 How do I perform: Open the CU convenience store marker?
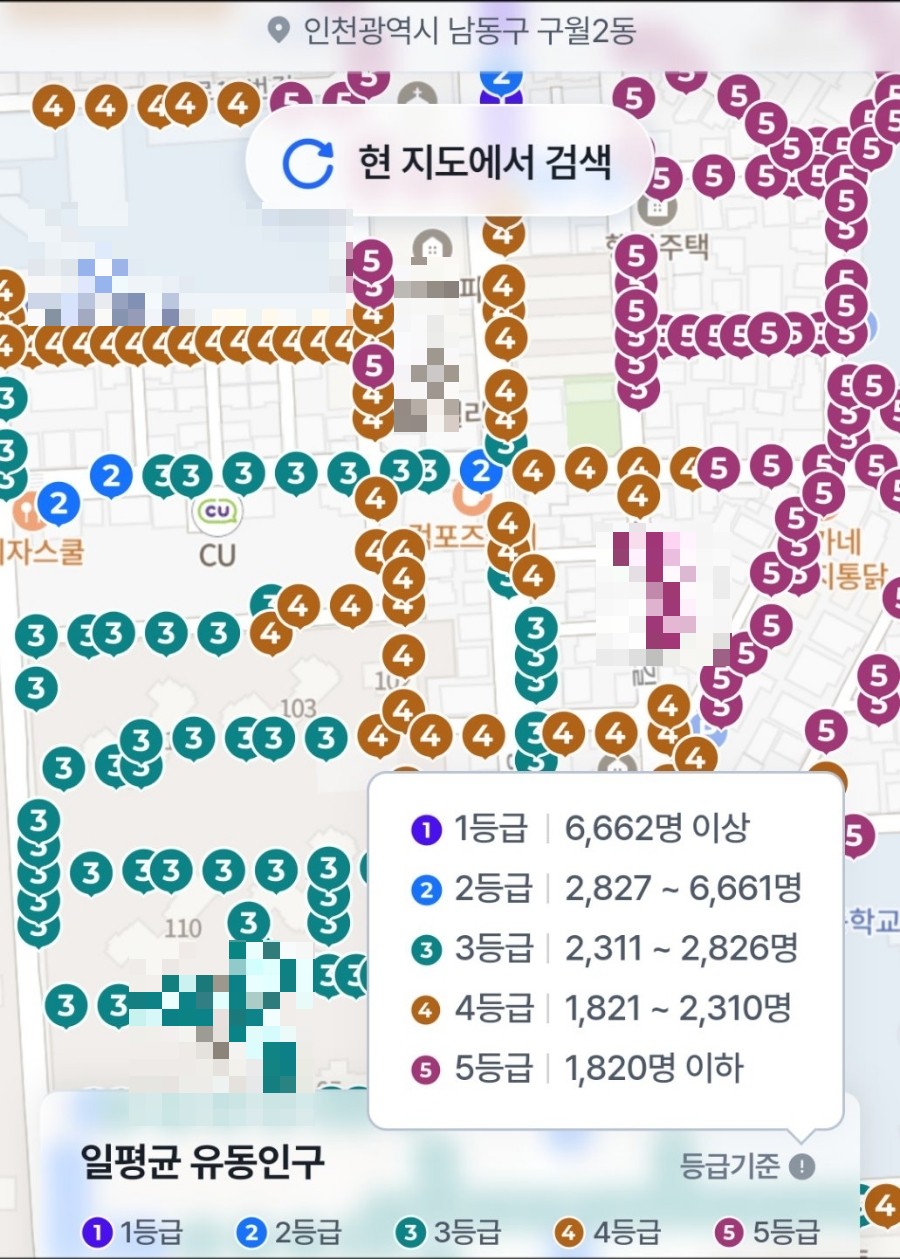coord(217,513)
